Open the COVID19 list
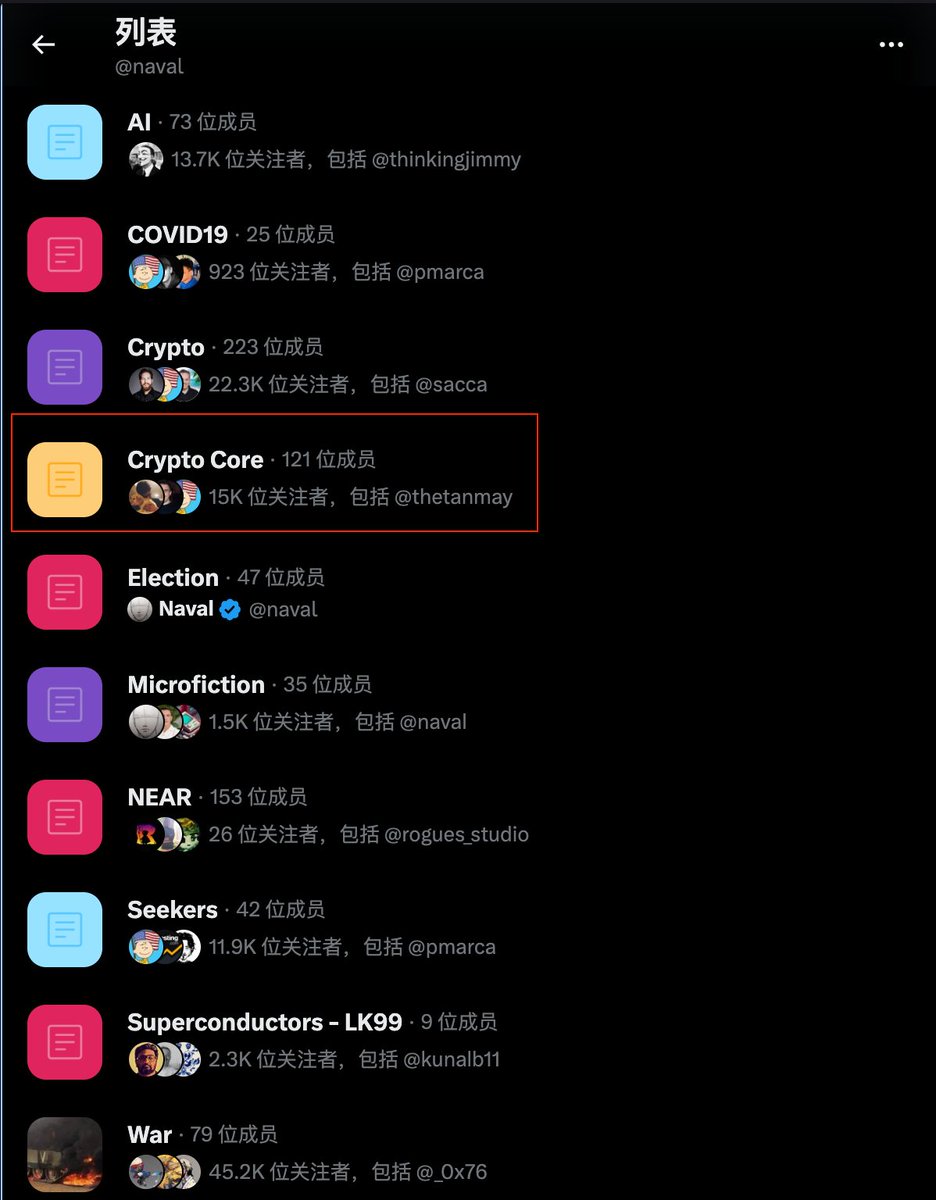 [178, 235]
